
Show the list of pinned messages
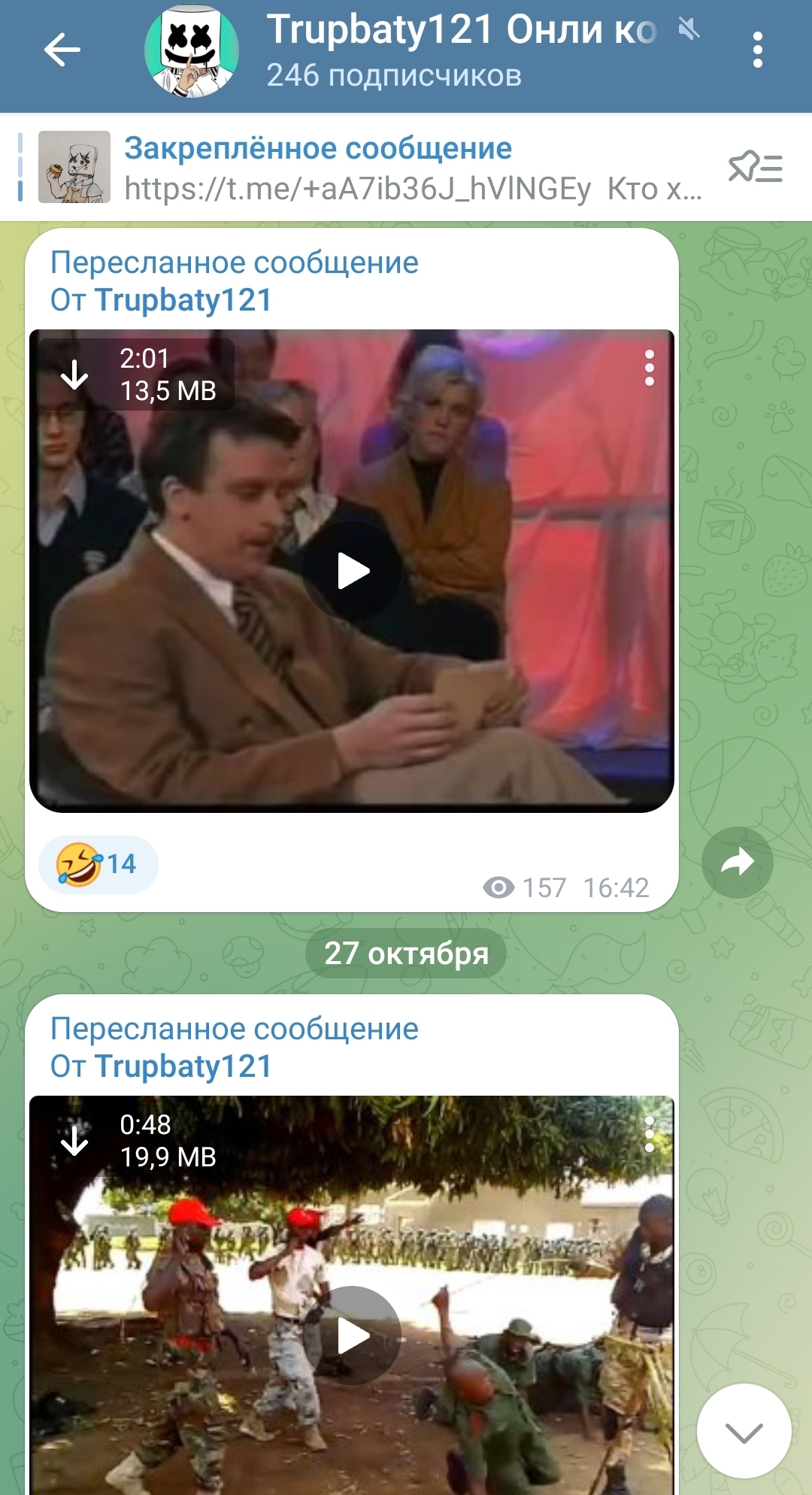[755, 168]
